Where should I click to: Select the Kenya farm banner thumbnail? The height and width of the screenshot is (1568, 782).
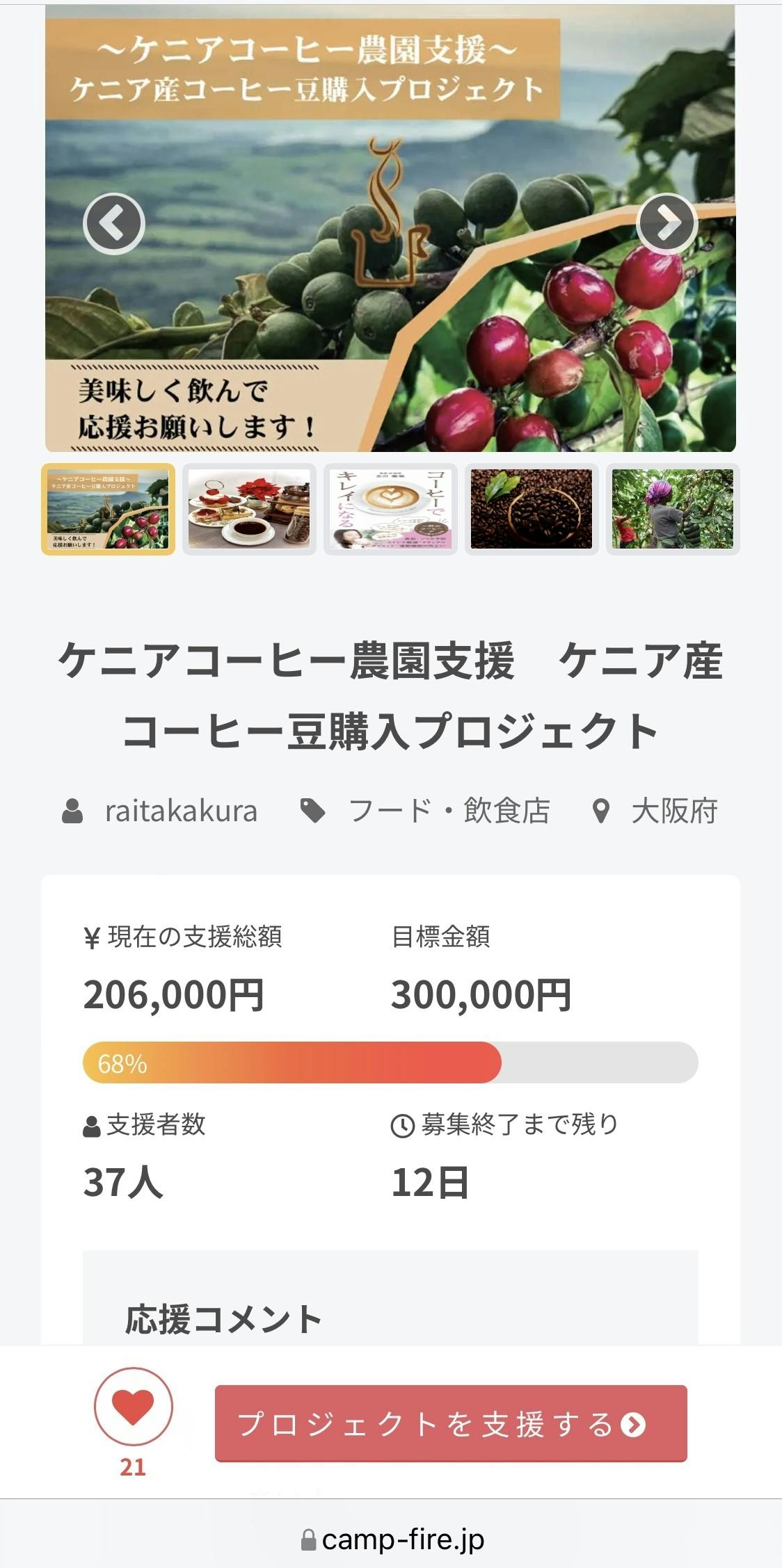109,509
